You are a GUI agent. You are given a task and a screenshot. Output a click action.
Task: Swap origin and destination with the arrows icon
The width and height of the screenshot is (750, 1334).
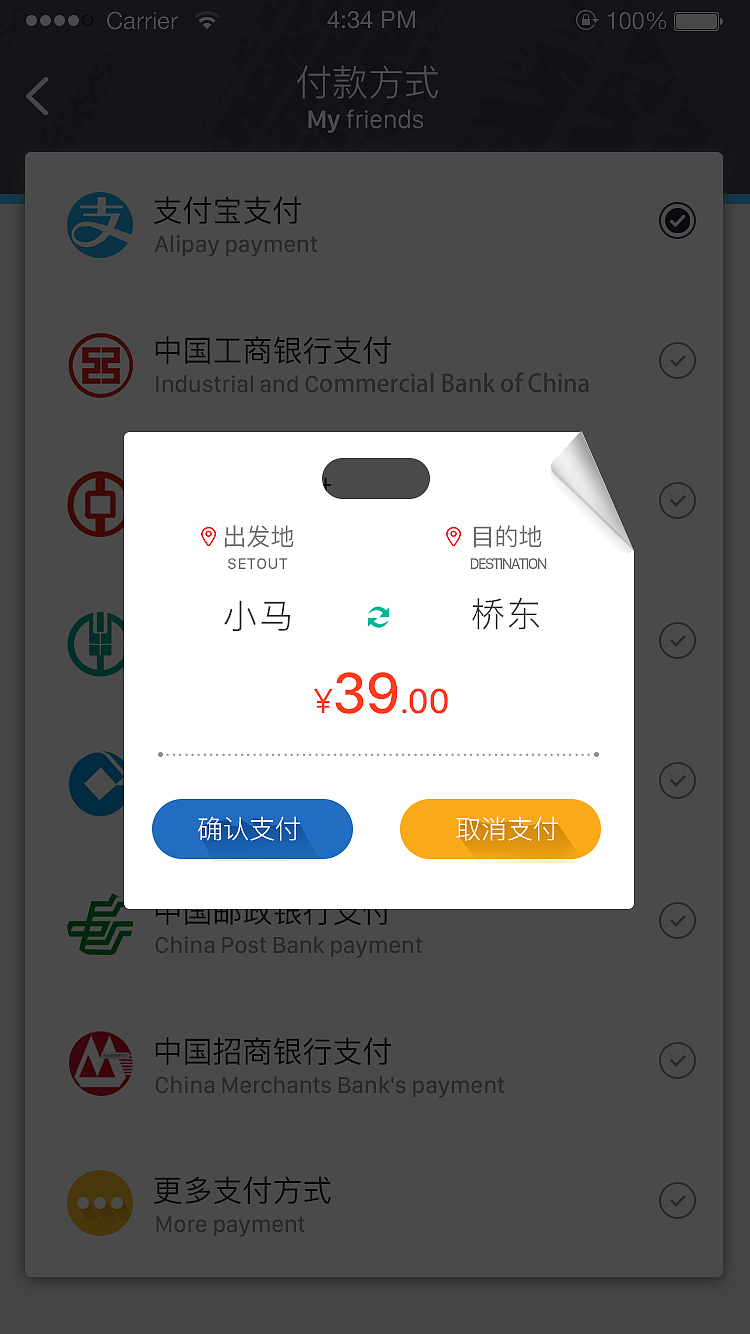coord(378,616)
